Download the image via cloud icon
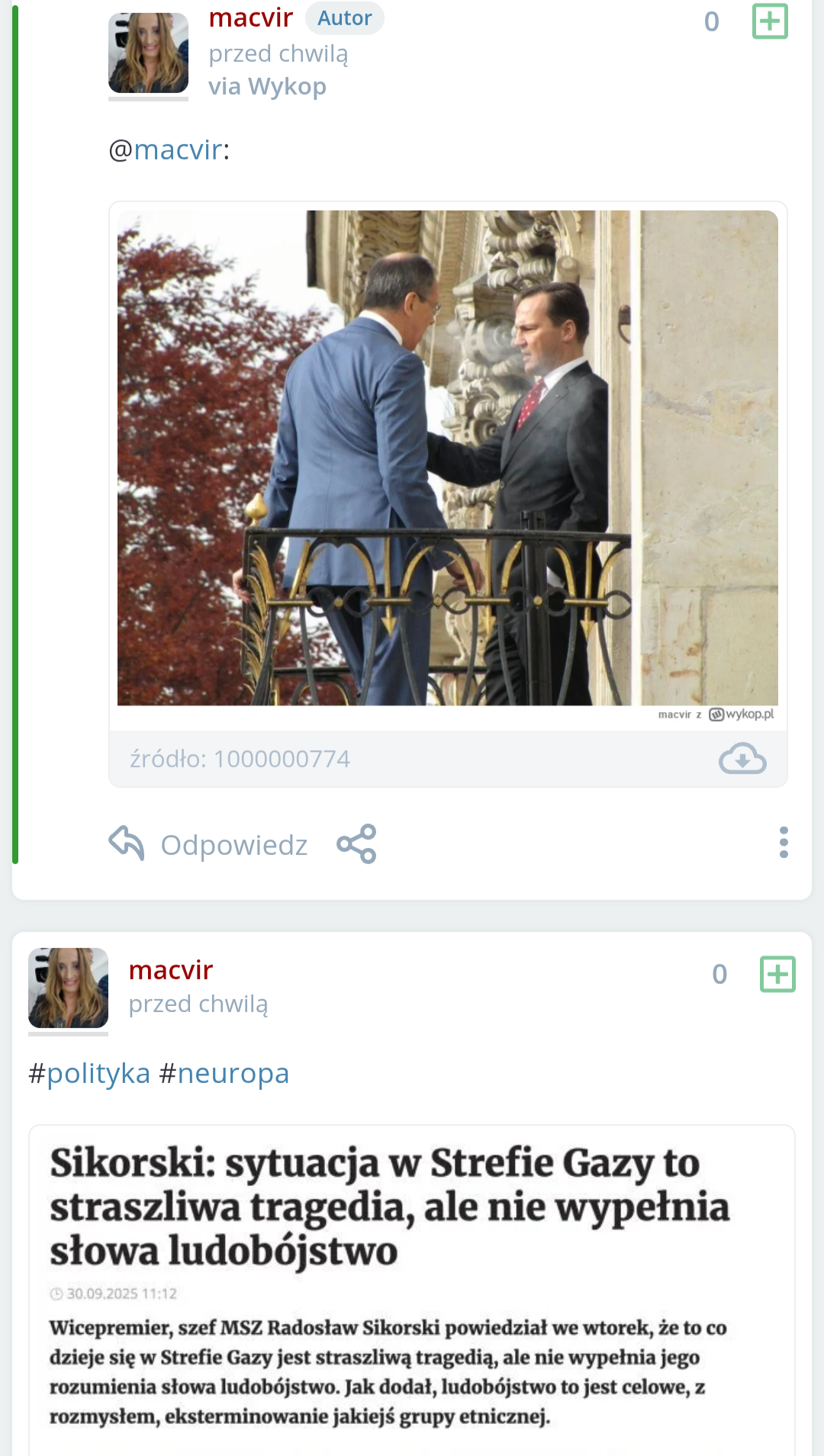The image size is (824, 1456). click(x=742, y=759)
